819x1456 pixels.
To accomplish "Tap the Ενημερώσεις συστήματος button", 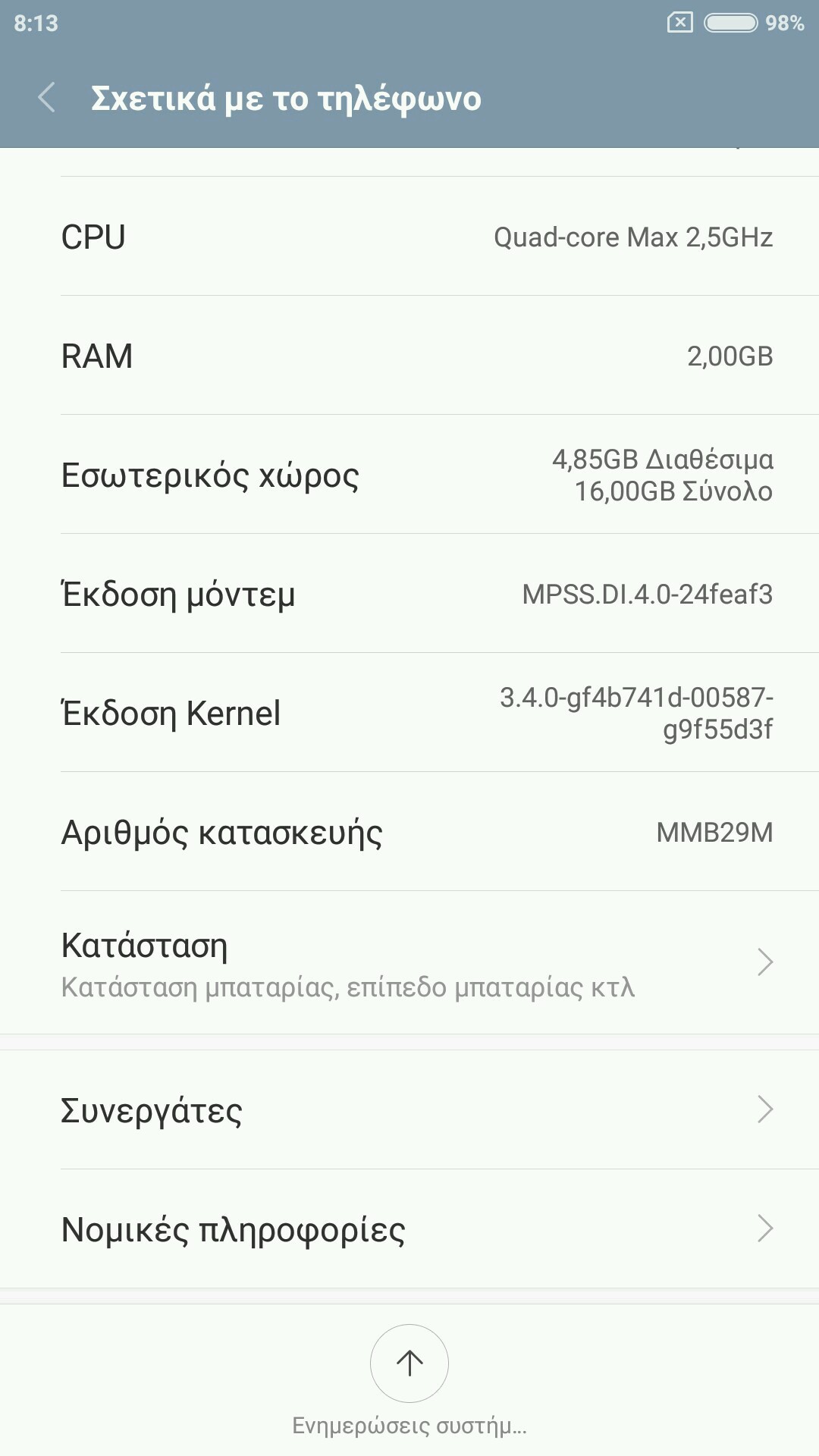I will tap(409, 1363).
